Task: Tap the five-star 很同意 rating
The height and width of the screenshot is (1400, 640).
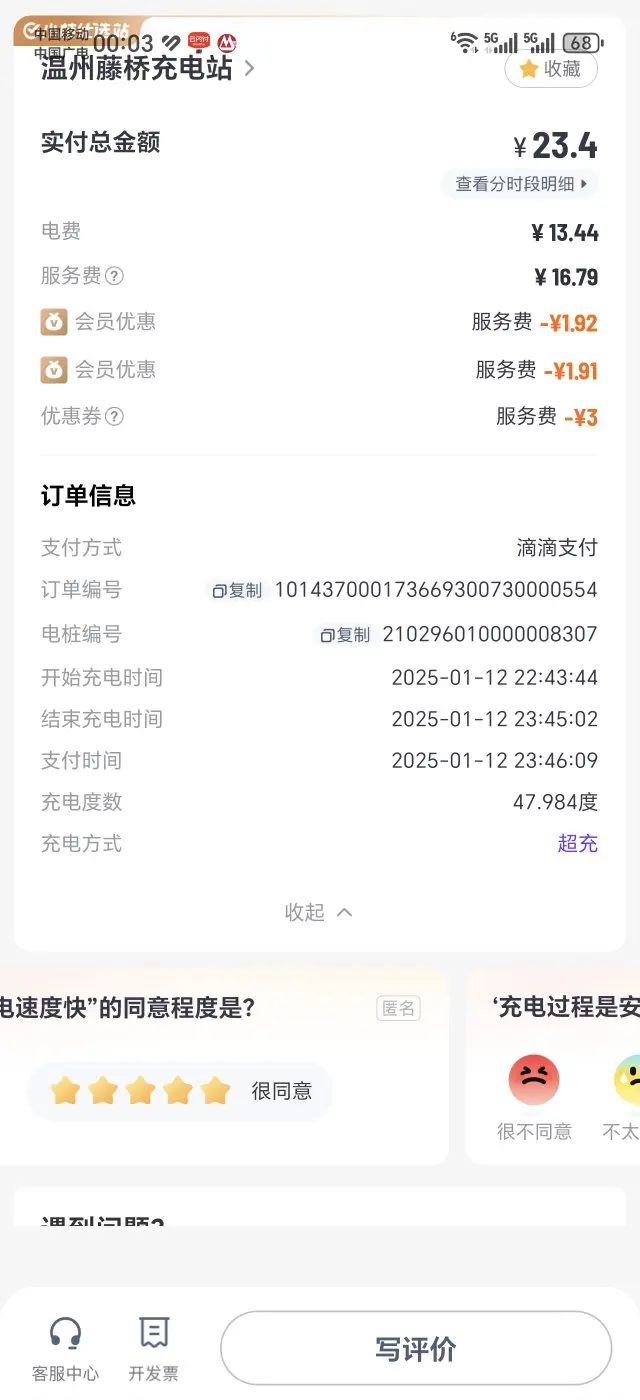Action: tap(180, 1091)
